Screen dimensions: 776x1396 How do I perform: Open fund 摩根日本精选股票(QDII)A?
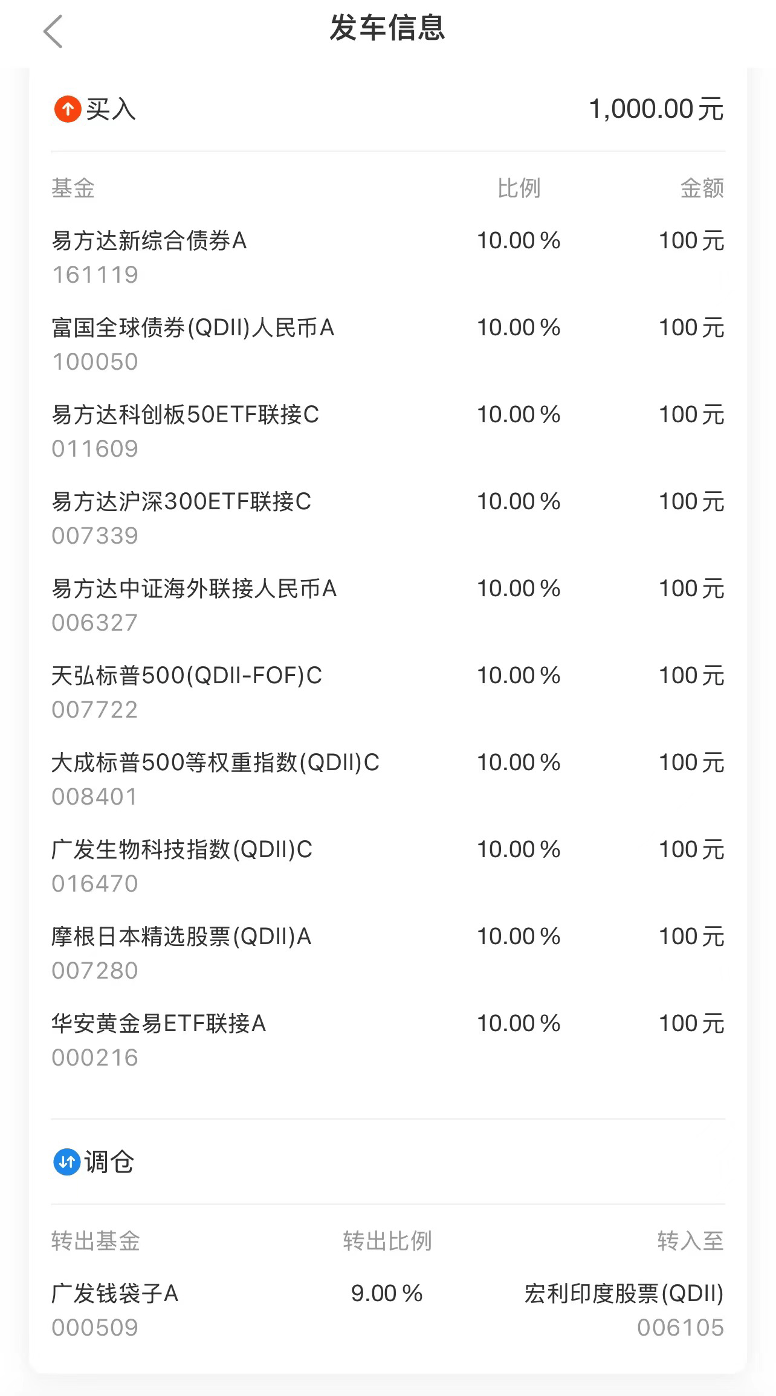[x=388, y=953]
